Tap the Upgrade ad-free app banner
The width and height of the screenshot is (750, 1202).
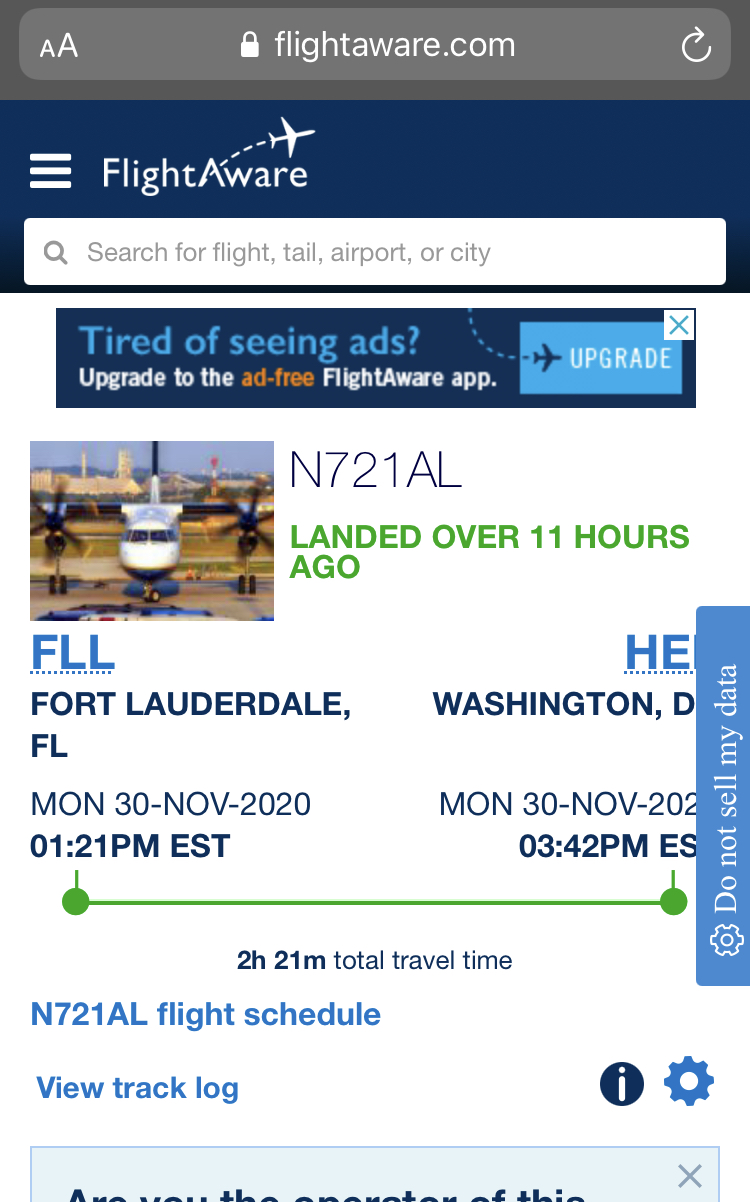coord(375,358)
